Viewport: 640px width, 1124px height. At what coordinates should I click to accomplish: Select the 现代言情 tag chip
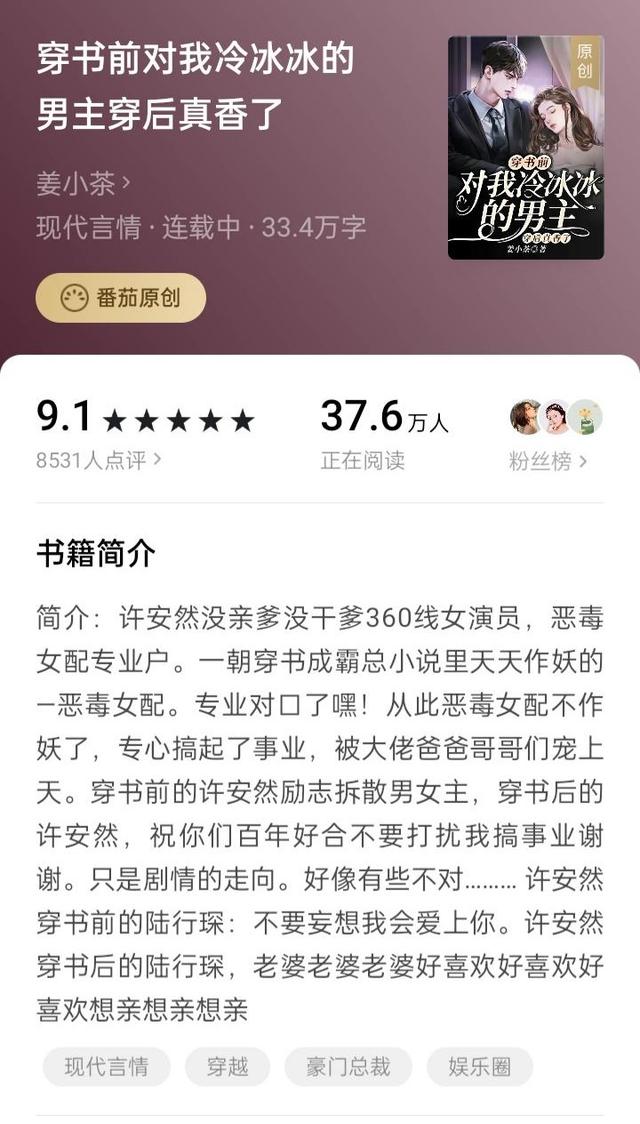click(x=106, y=1066)
